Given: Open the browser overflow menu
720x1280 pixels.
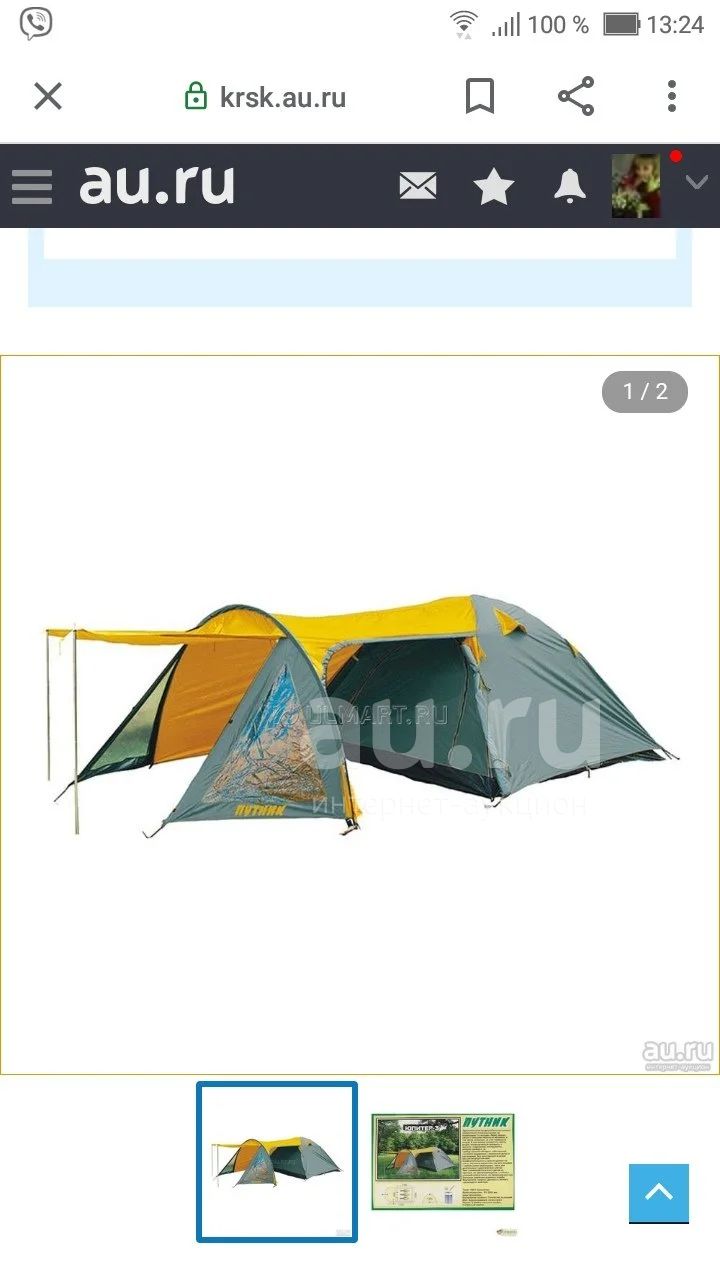Looking at the screenshot, I should 672,97.
